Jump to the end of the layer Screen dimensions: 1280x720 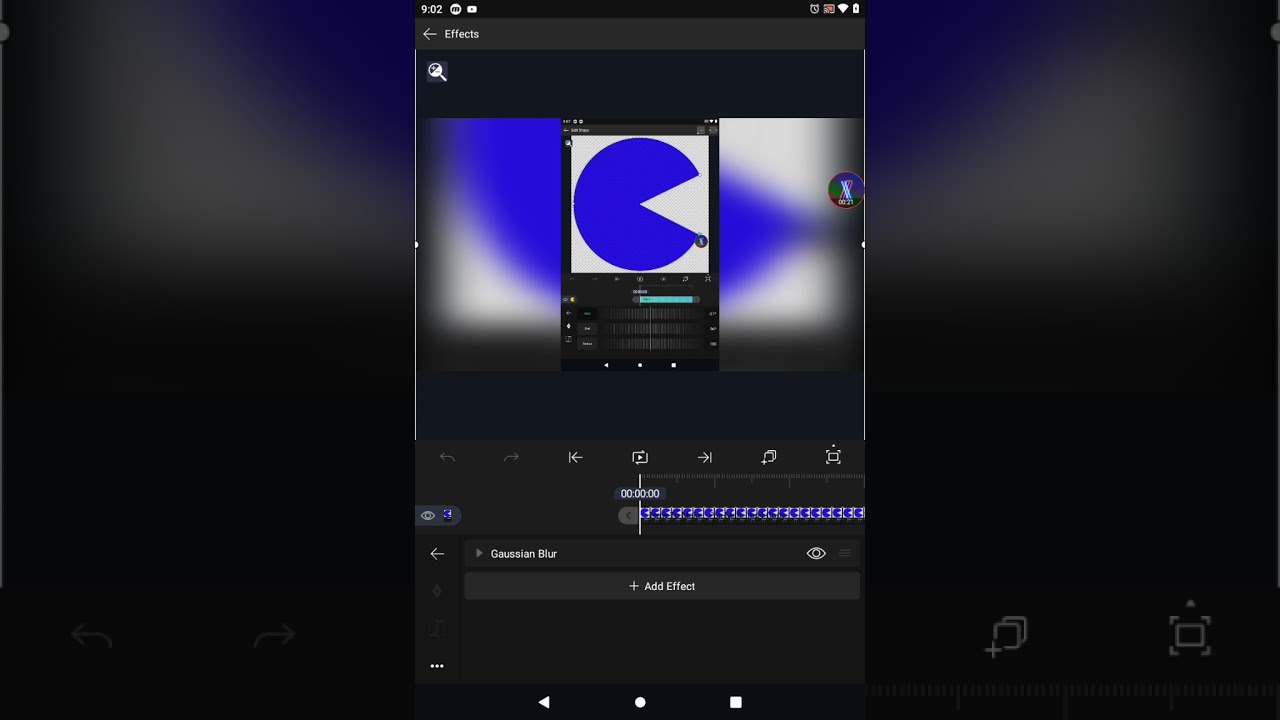tap(705, 457)
